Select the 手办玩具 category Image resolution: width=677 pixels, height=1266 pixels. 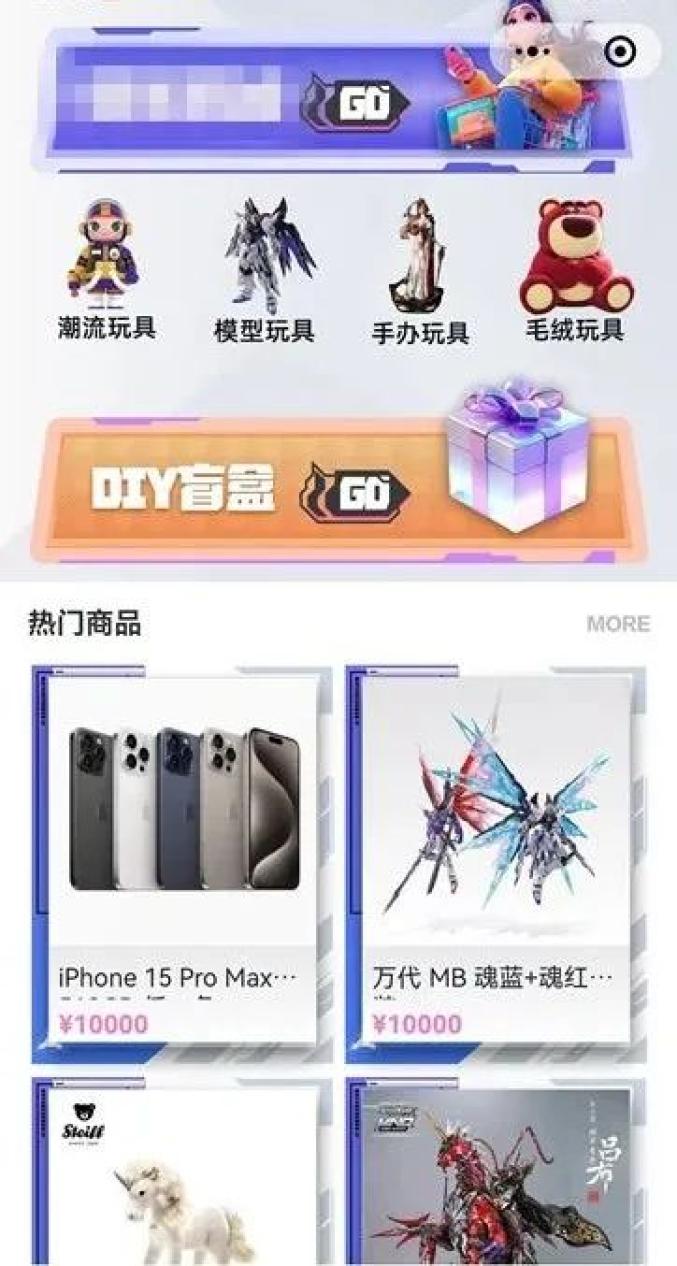pyautogui.click(x=421, y=271)
